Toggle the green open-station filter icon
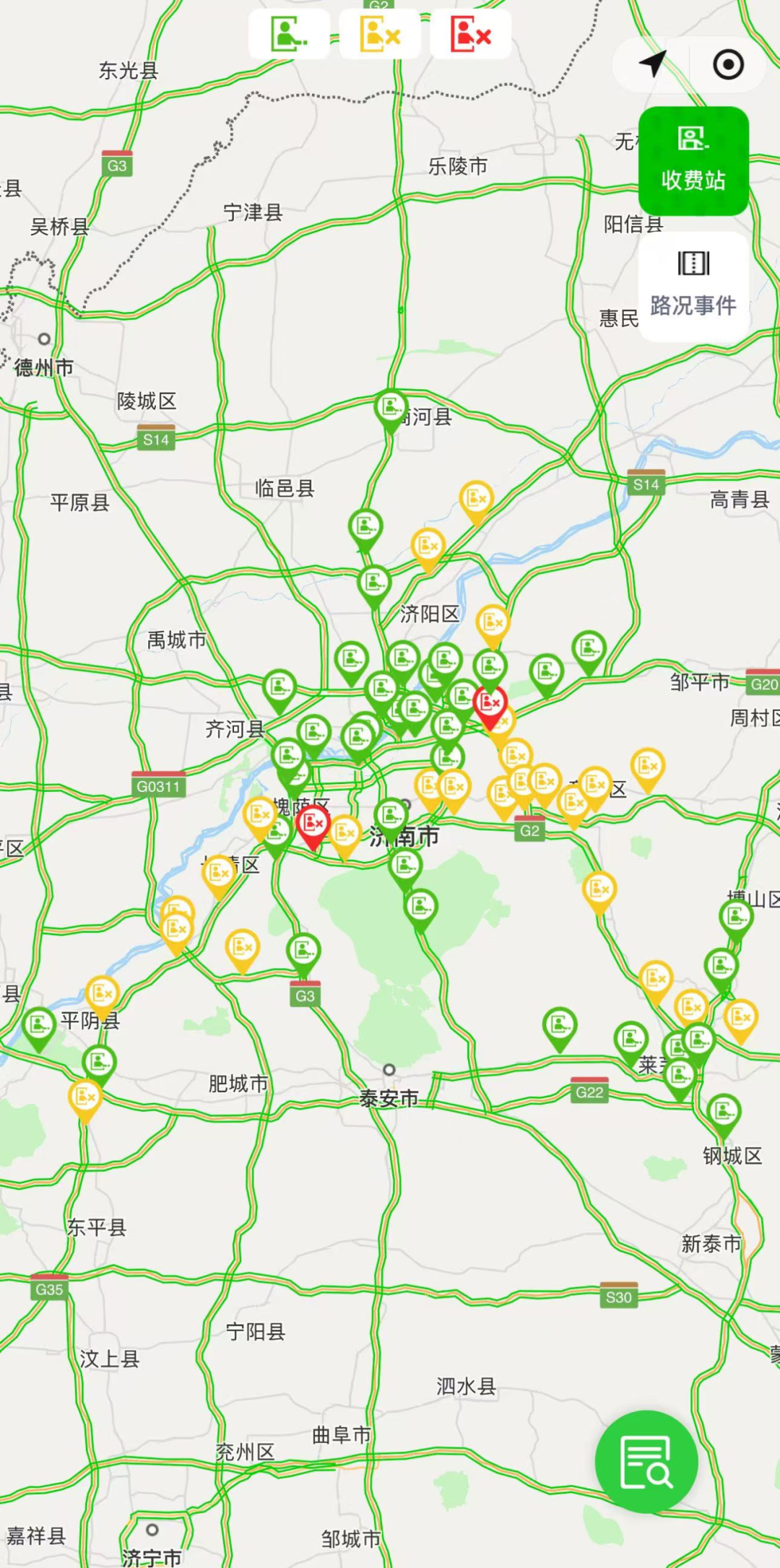Viewport: 780px width, 1568px height. click(289, 34)
